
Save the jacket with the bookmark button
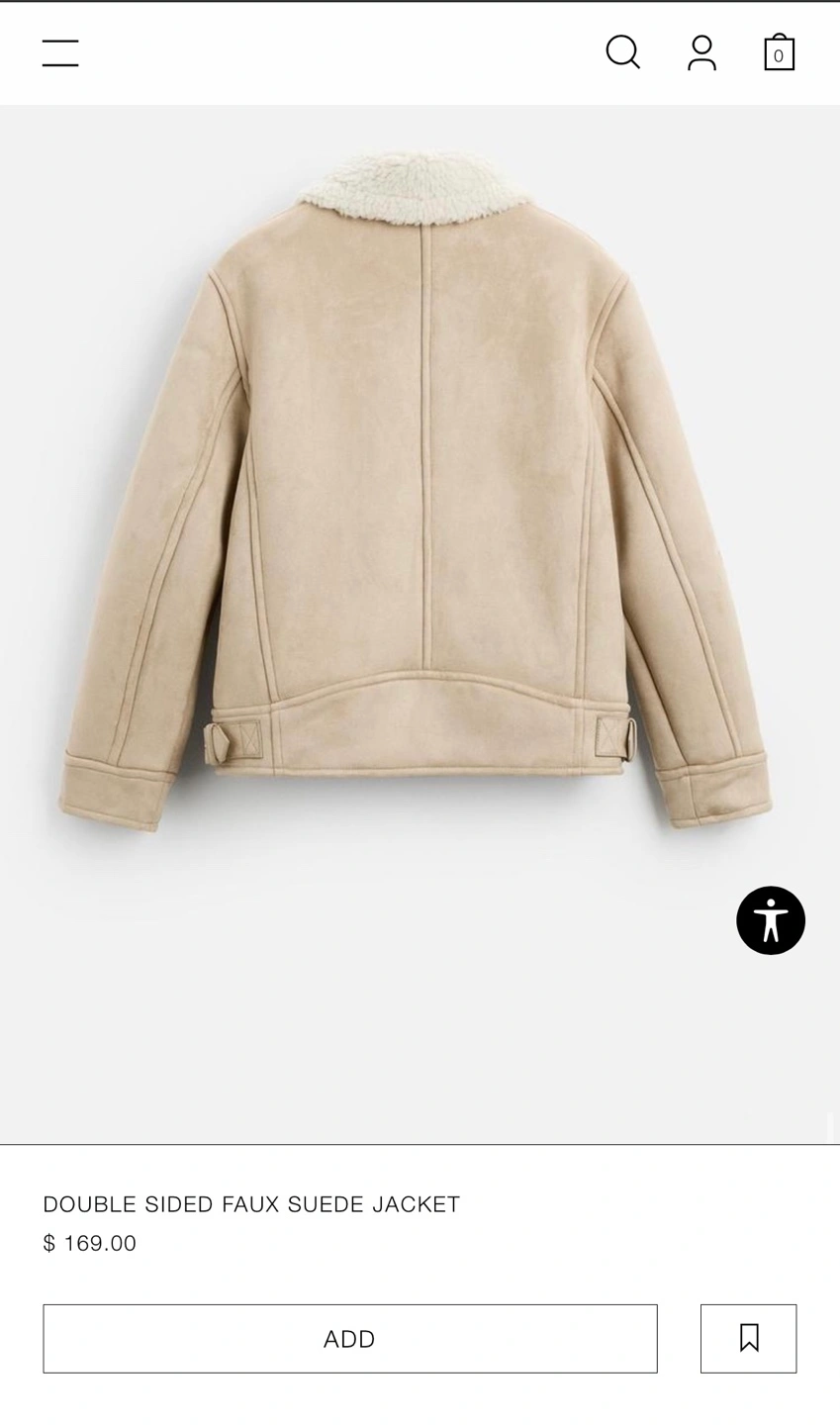click(x=749, y=1339)
